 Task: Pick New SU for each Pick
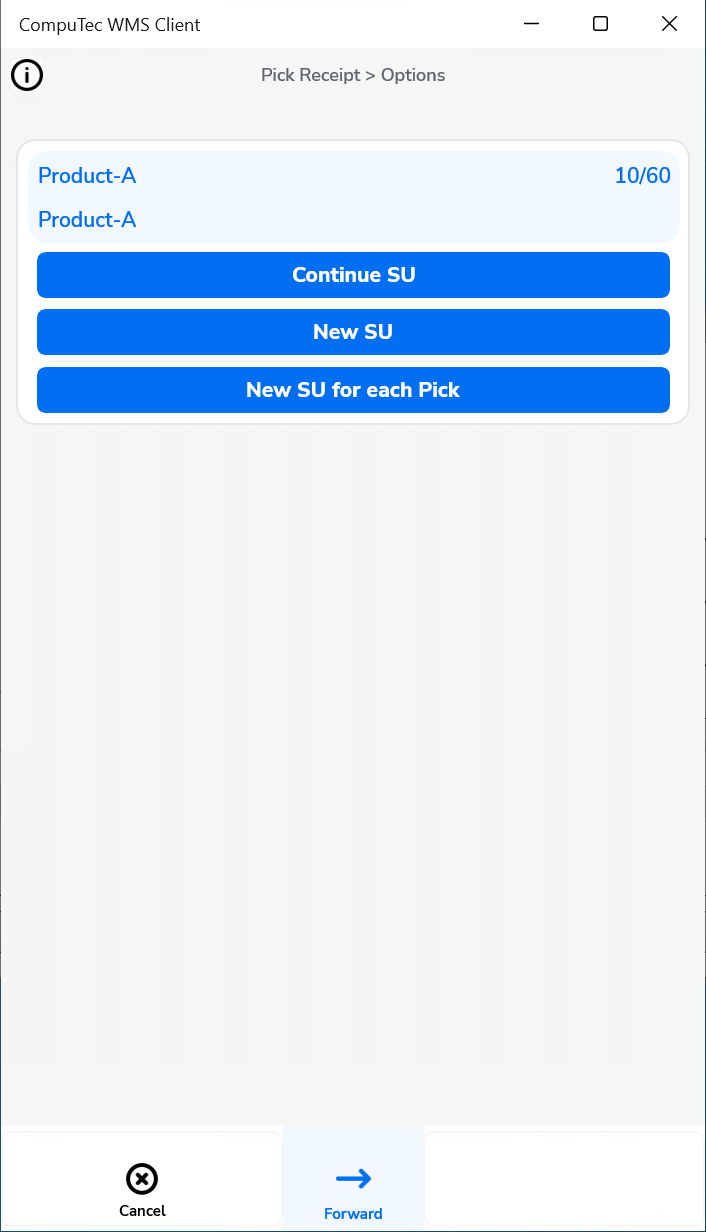coord(353,390)
